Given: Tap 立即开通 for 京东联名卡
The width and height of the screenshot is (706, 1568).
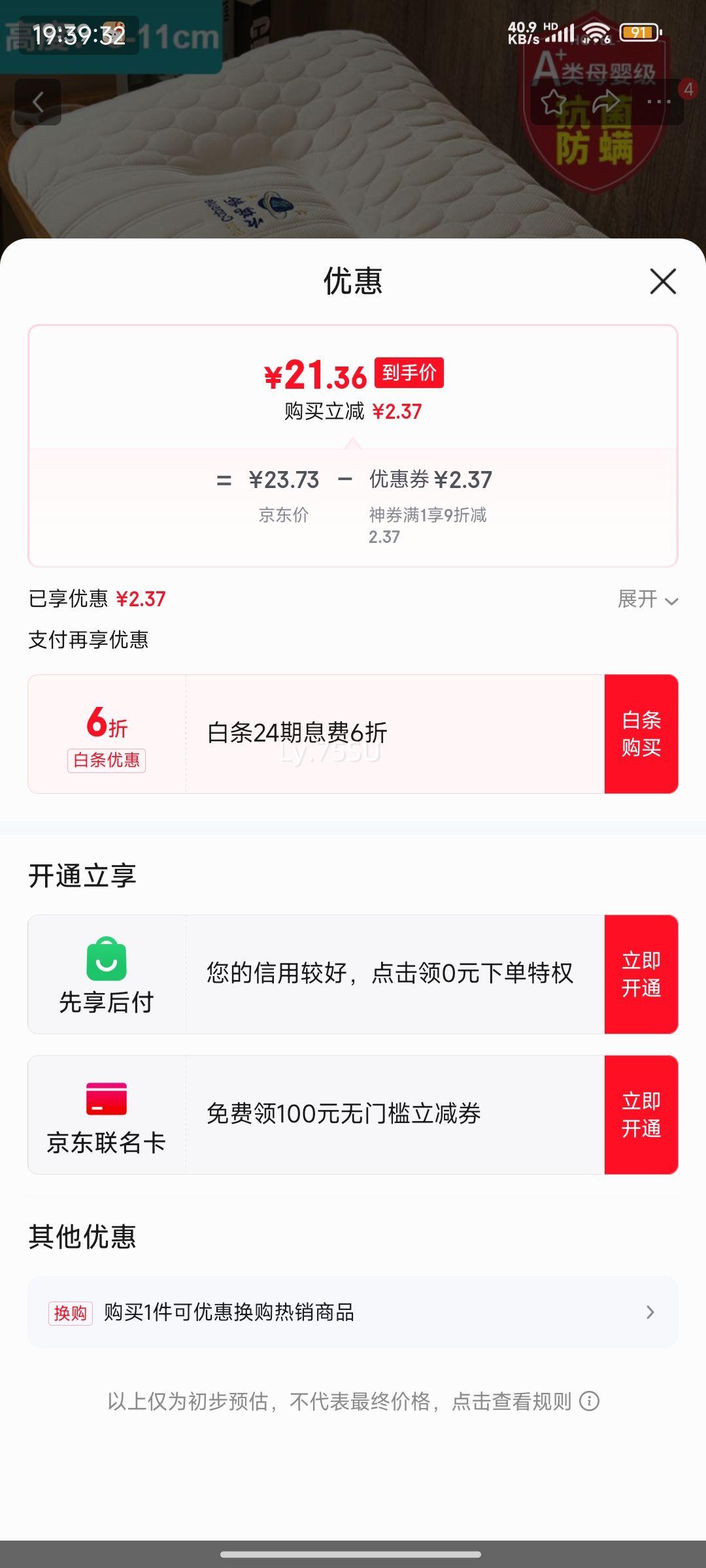Looking at the screenshot, I should [x=641, y=1115].
